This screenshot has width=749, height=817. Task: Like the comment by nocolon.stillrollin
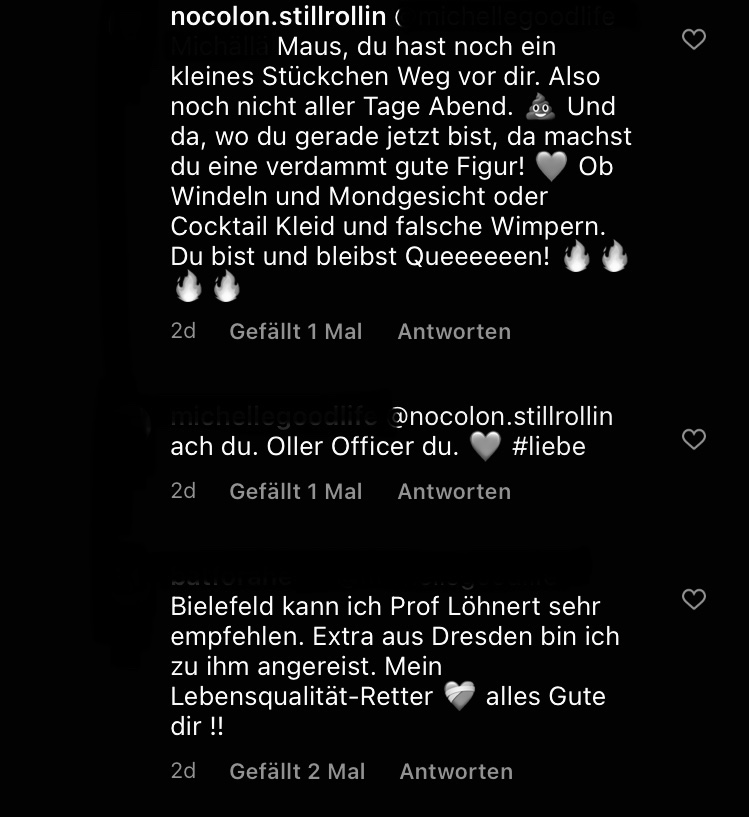(x=693, y=40)
